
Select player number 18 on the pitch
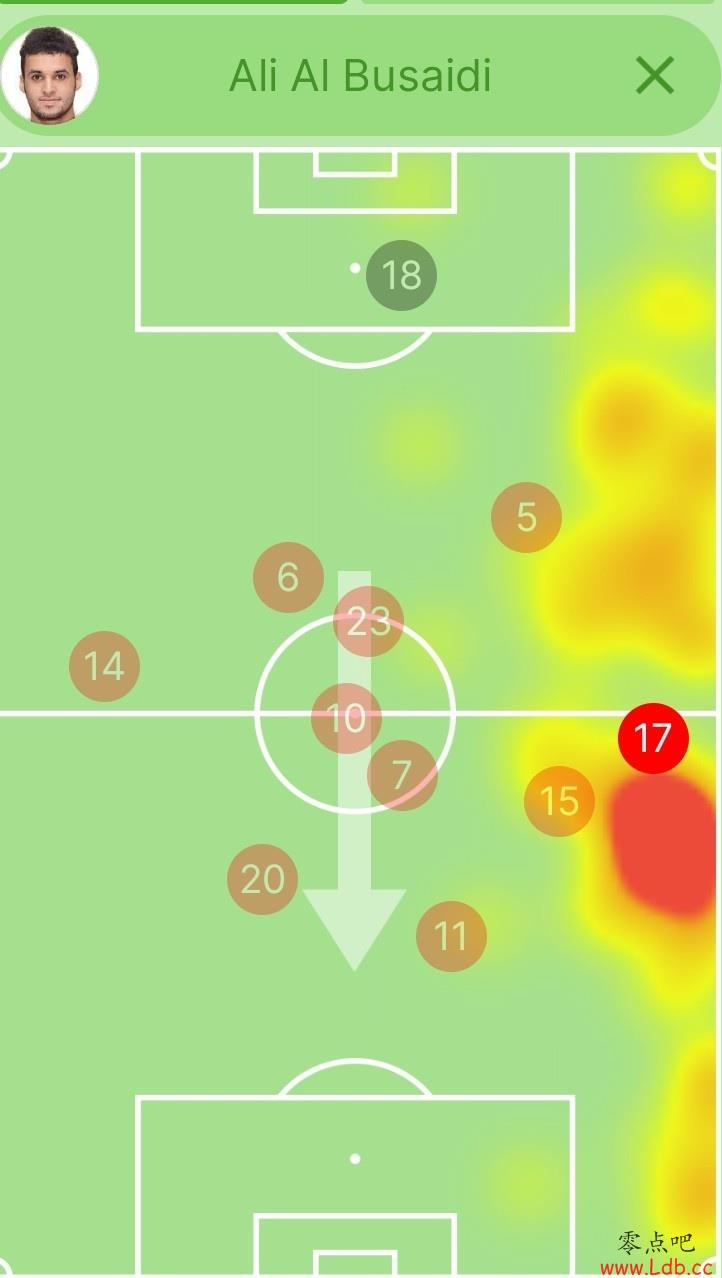(x=401, y=275)
